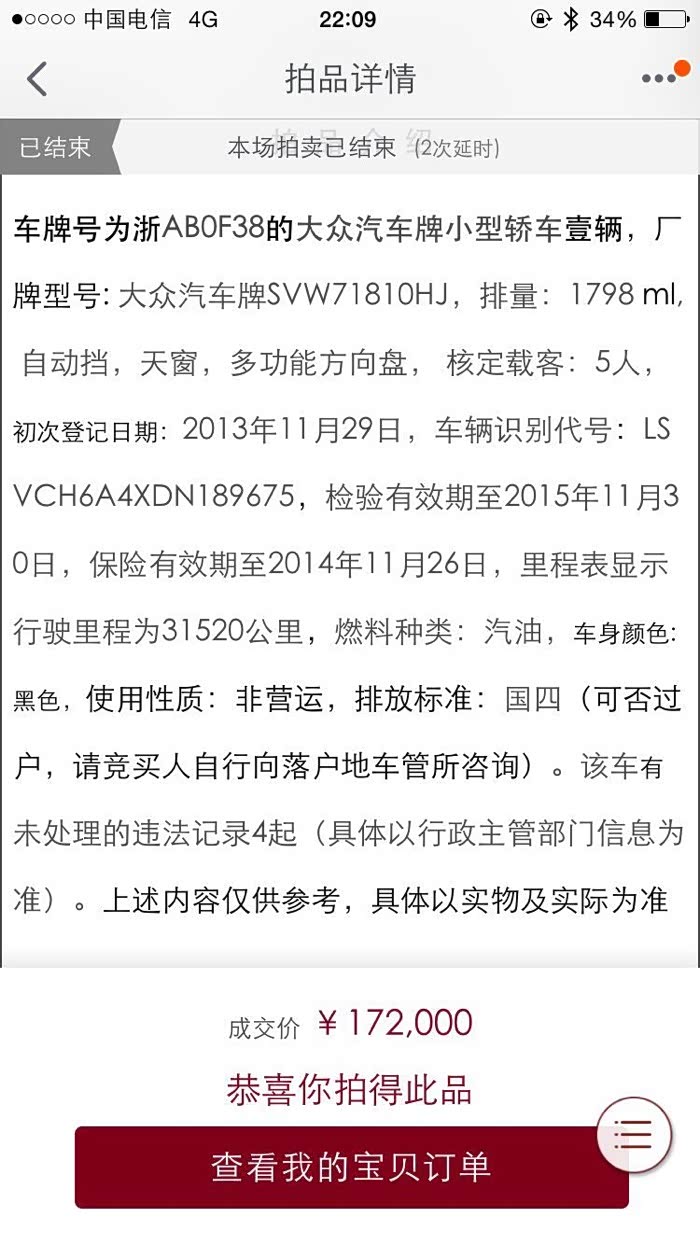
Task: Open the floating list menu button
Action: click(633, 1135)
